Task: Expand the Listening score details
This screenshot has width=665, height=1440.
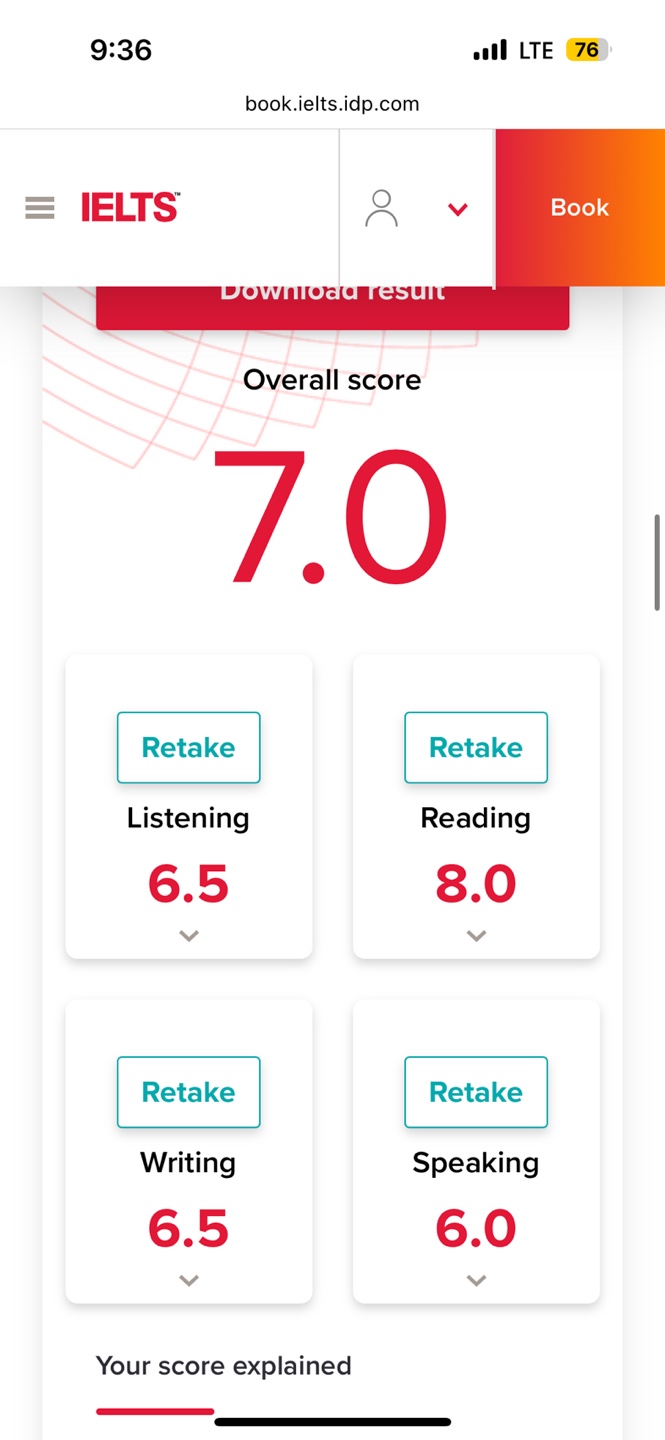Action: 189,936
